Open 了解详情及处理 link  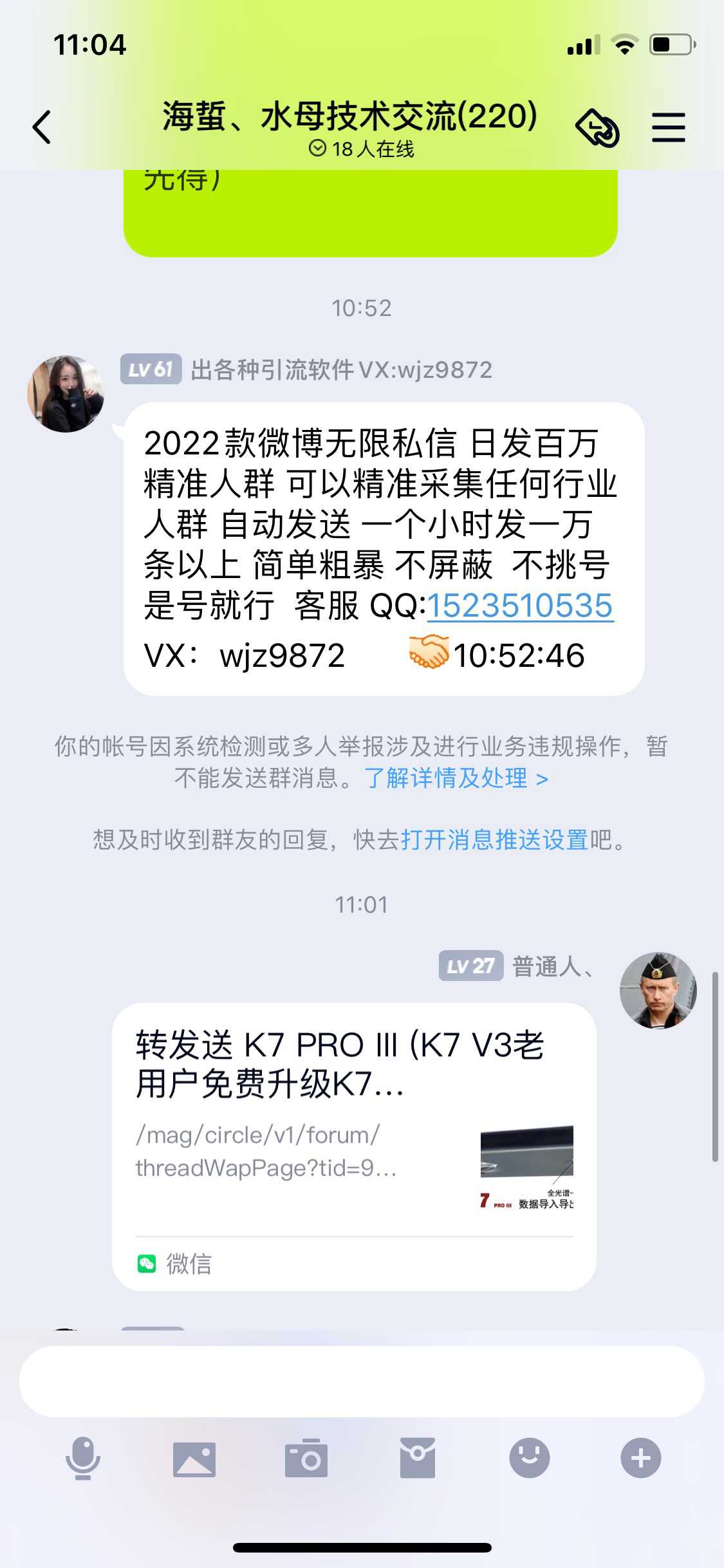pos(456,778)
